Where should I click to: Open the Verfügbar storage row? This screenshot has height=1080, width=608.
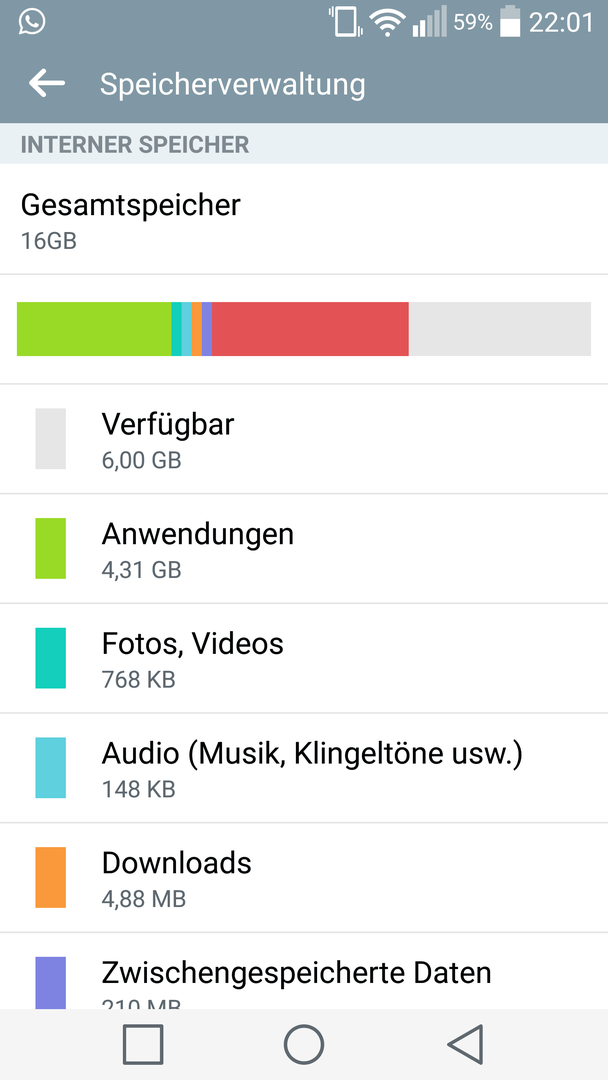click(x=304, y=439)
